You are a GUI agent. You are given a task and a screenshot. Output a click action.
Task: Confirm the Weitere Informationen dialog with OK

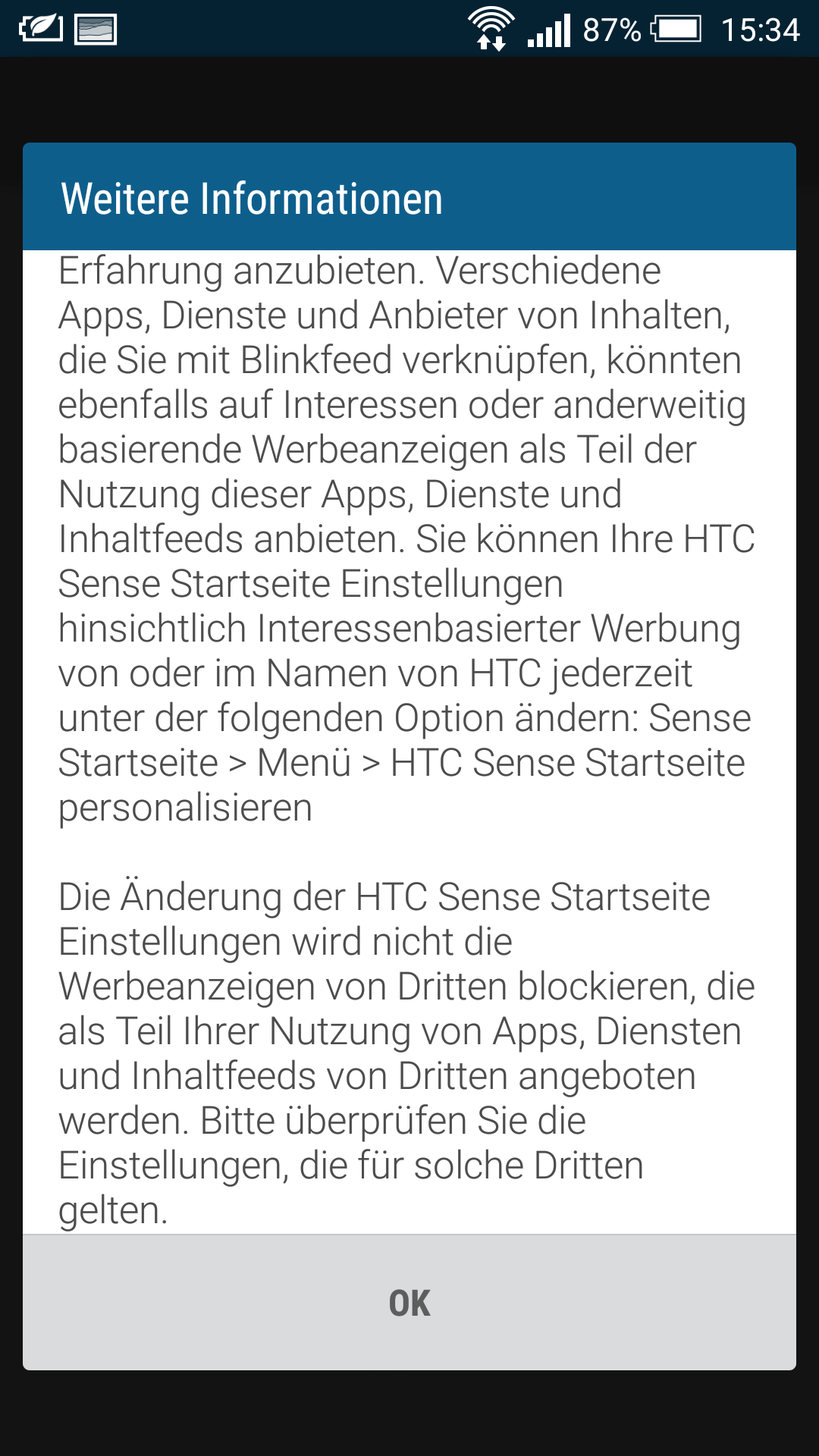(x=409, y=1303)
